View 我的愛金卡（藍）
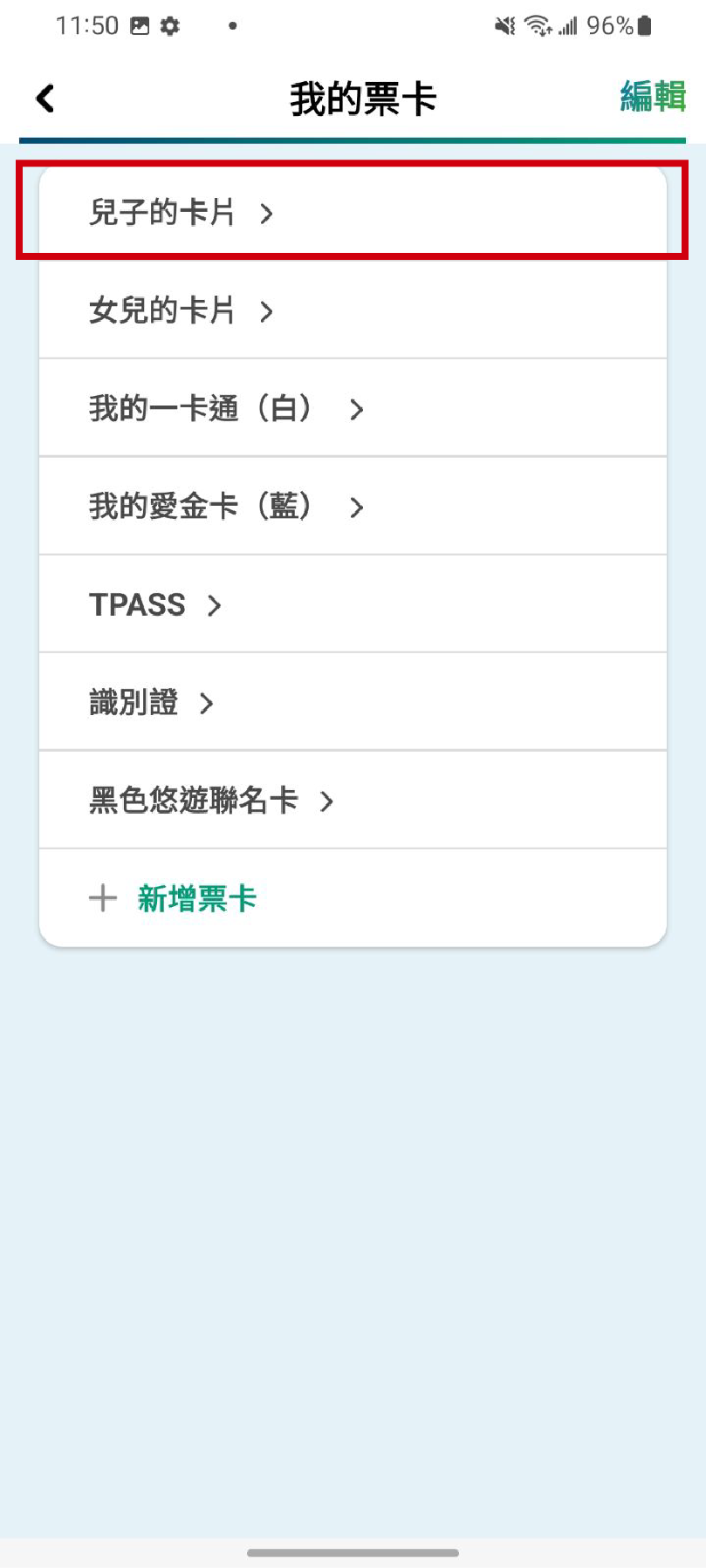This screenshot has height=1568, width=706. tap(353, 506)
